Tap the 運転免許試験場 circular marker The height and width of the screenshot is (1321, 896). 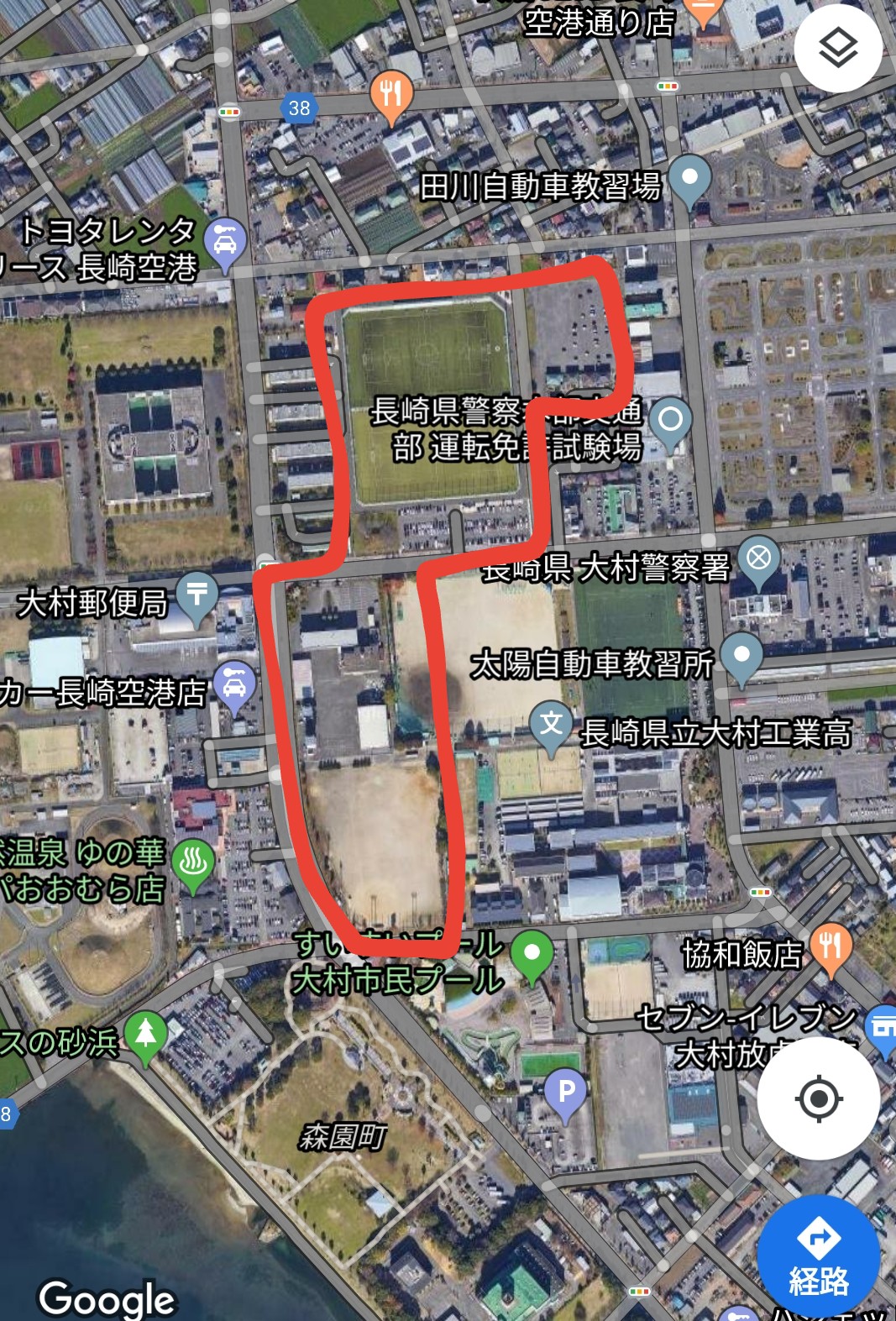(670, 419)
